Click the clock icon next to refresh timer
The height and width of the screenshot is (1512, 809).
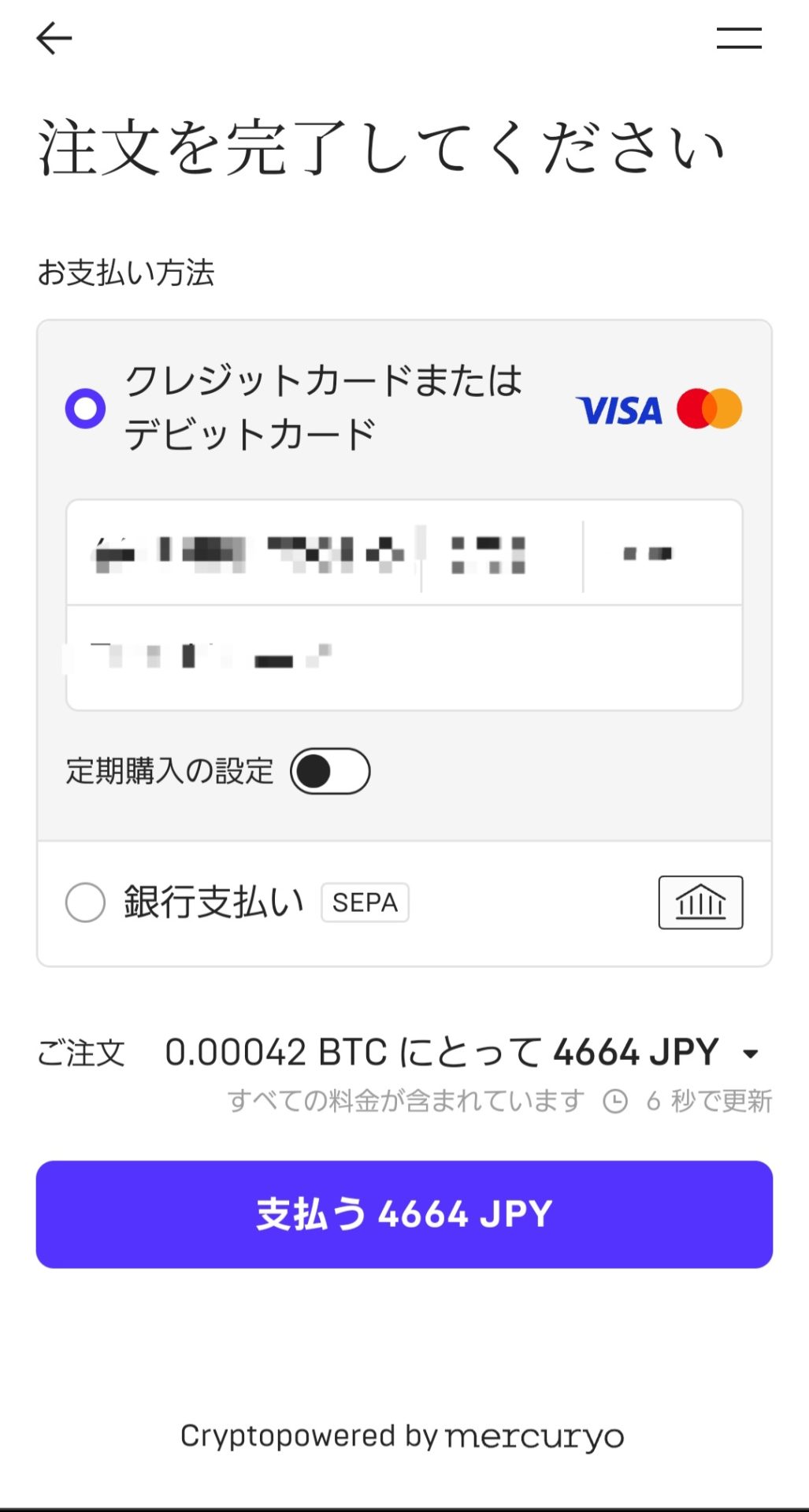(616, 1100)
